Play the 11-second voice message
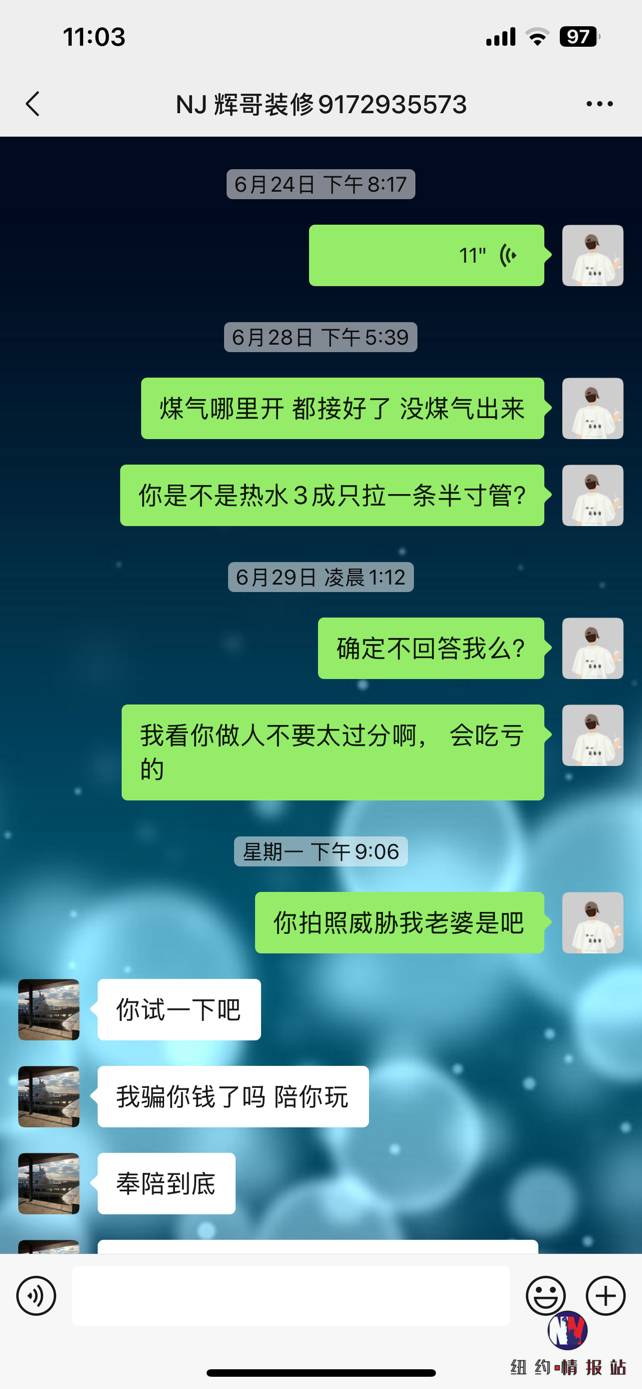642x1389 pixels. coord(427,256)
